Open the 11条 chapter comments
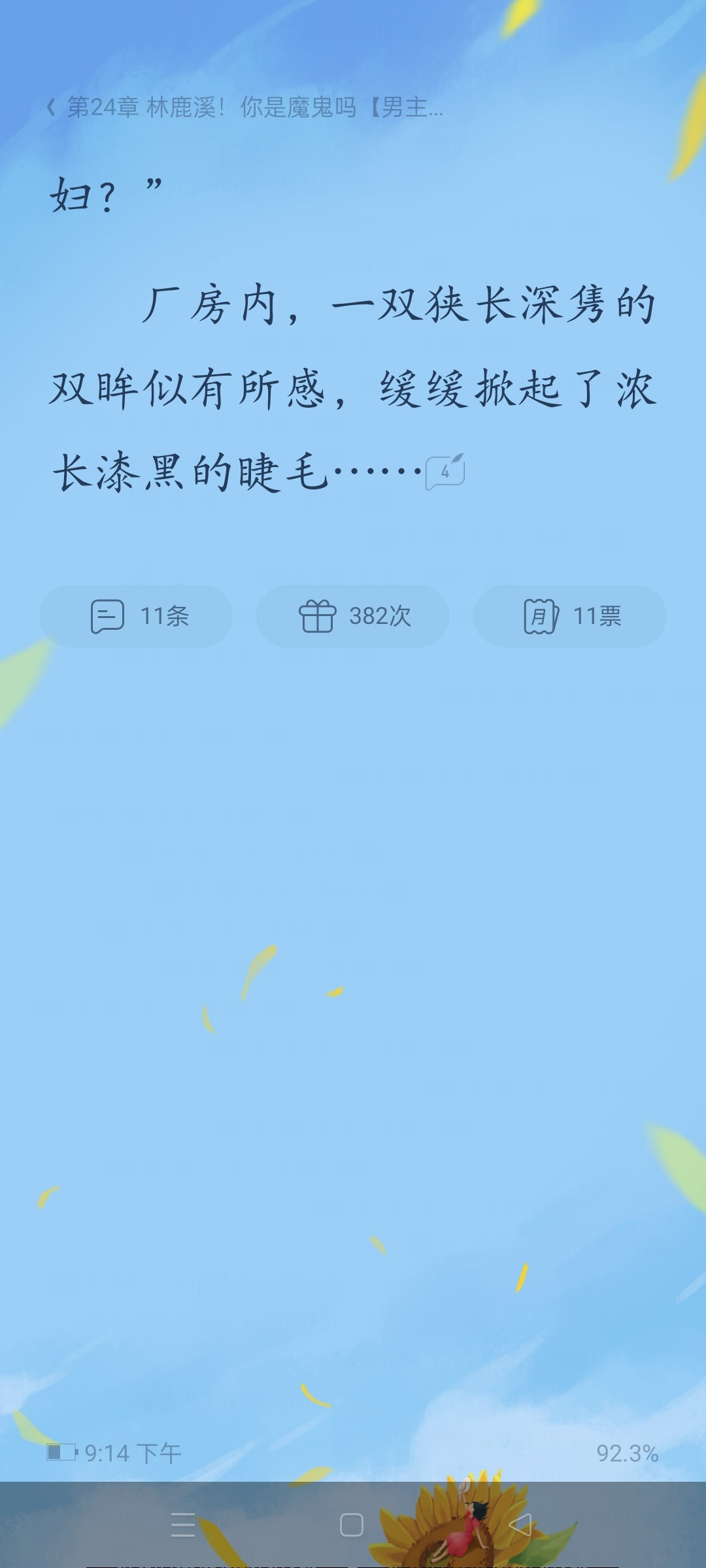The image size is (706, 1568). 136,616
